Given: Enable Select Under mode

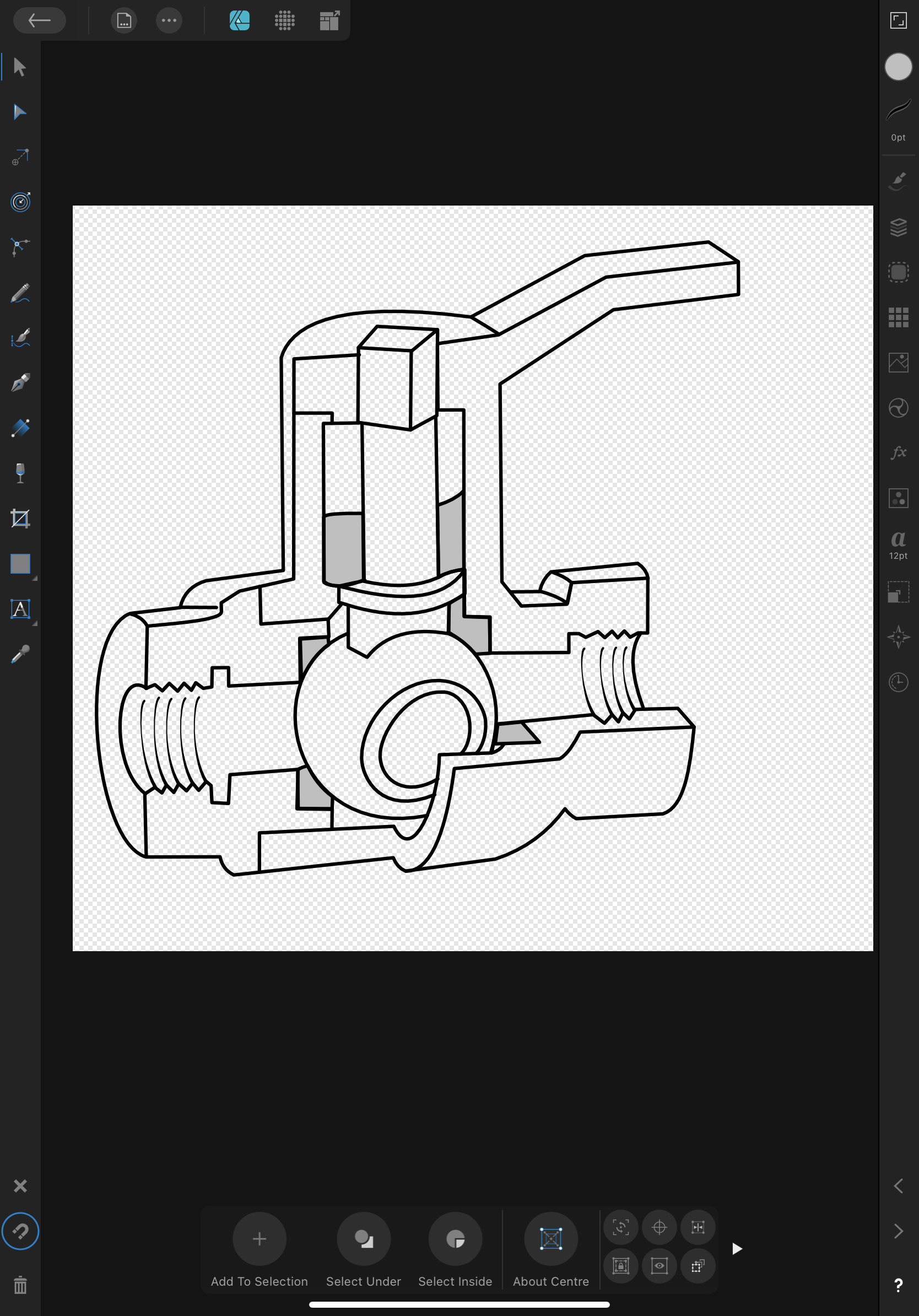Looking at the screenshot, I should [x=363, y=1239].
